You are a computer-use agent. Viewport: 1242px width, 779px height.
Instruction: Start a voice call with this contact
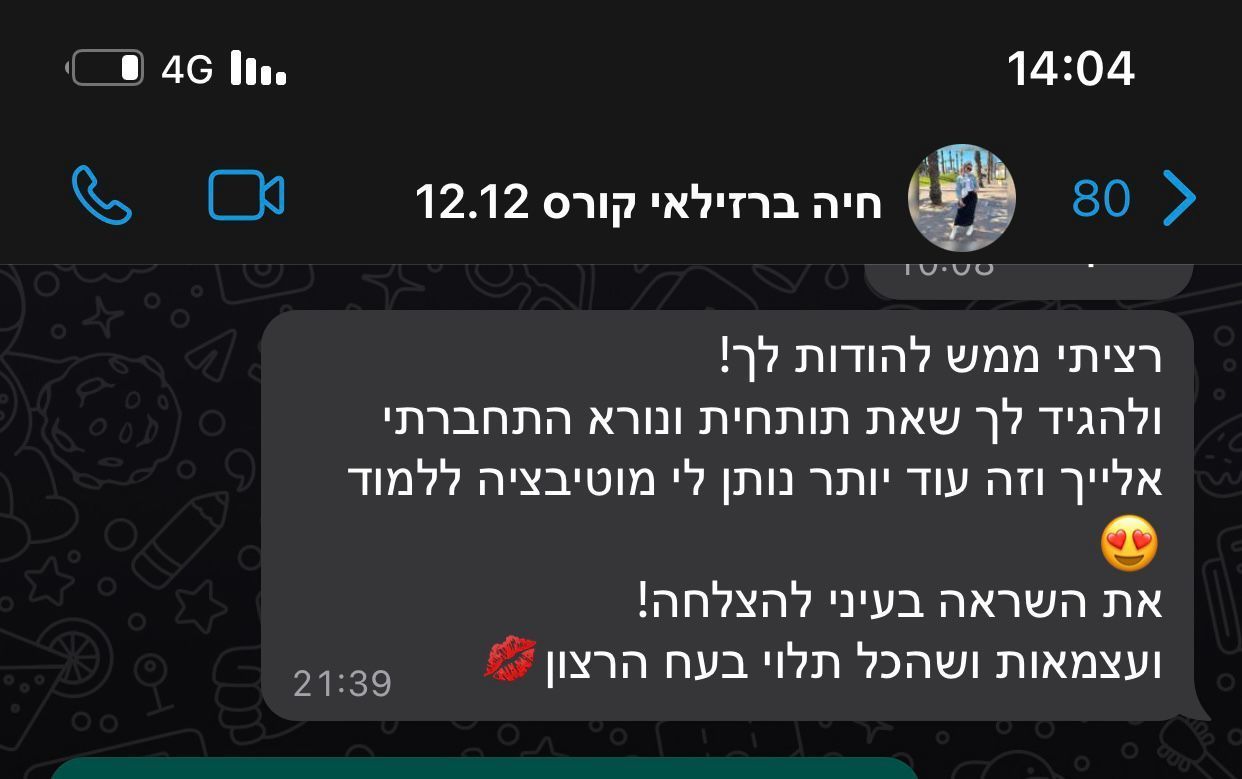pyautogui.click(x=102, y=195)
